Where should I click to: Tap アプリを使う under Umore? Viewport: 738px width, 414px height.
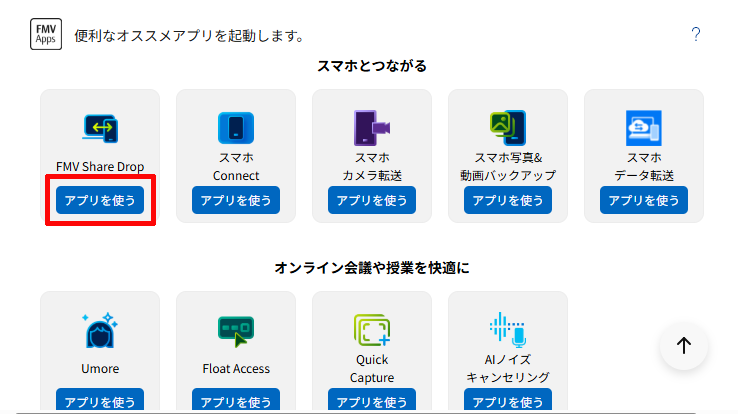click(x=100, y=401)
